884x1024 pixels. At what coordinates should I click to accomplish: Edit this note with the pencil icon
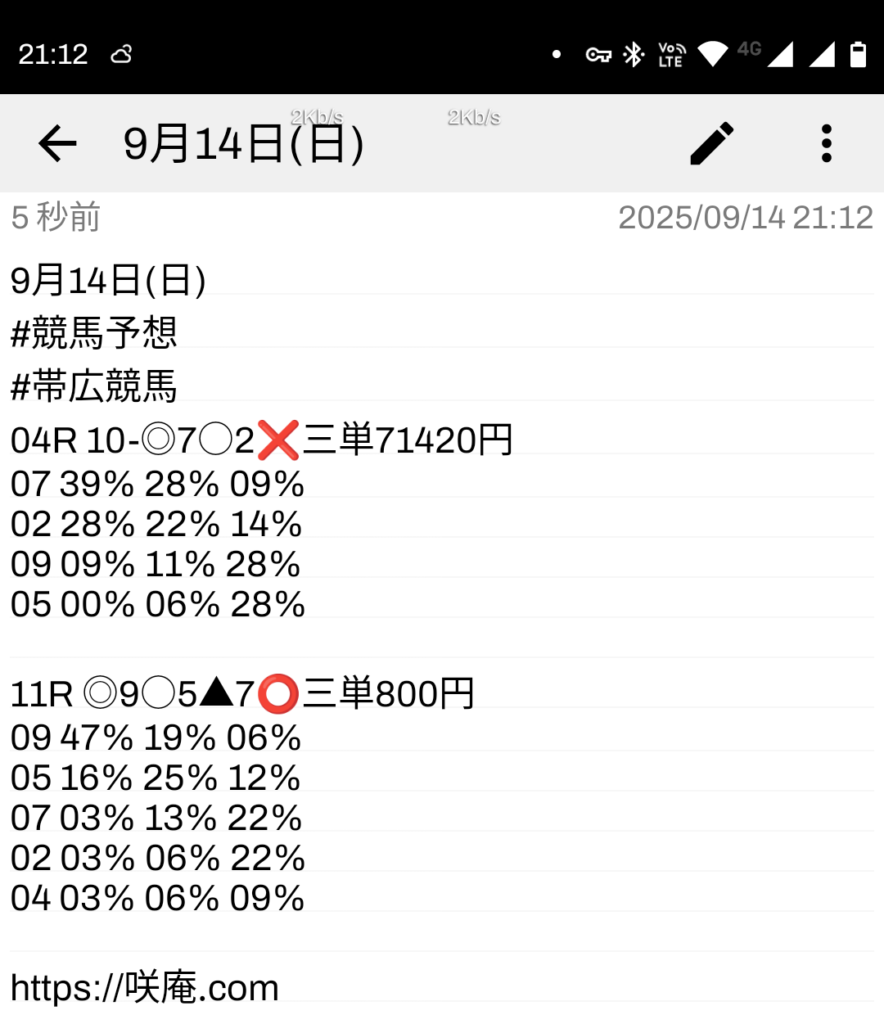coord(712,144)
